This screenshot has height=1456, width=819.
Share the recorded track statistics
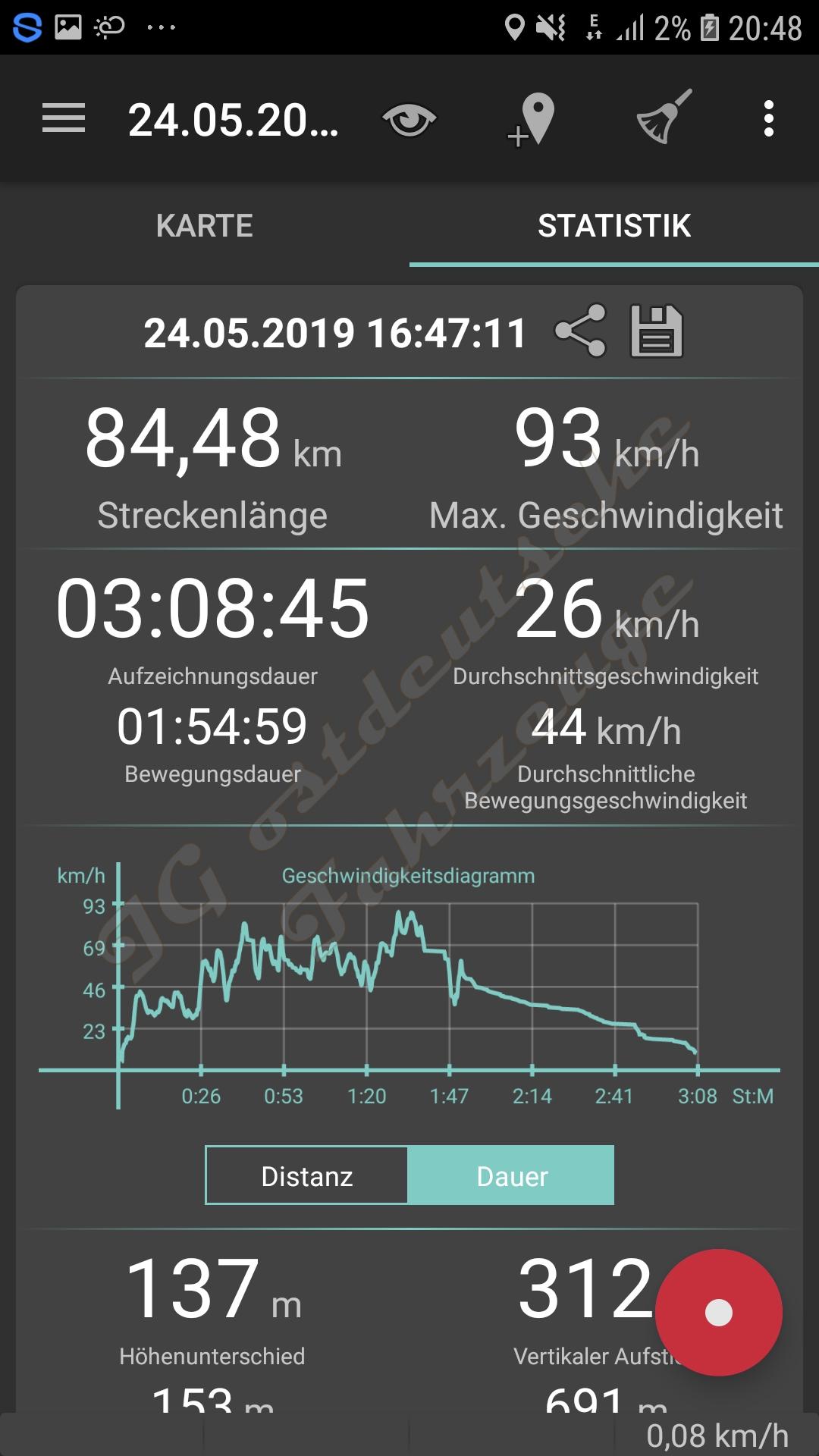click(x=580, y=331)
